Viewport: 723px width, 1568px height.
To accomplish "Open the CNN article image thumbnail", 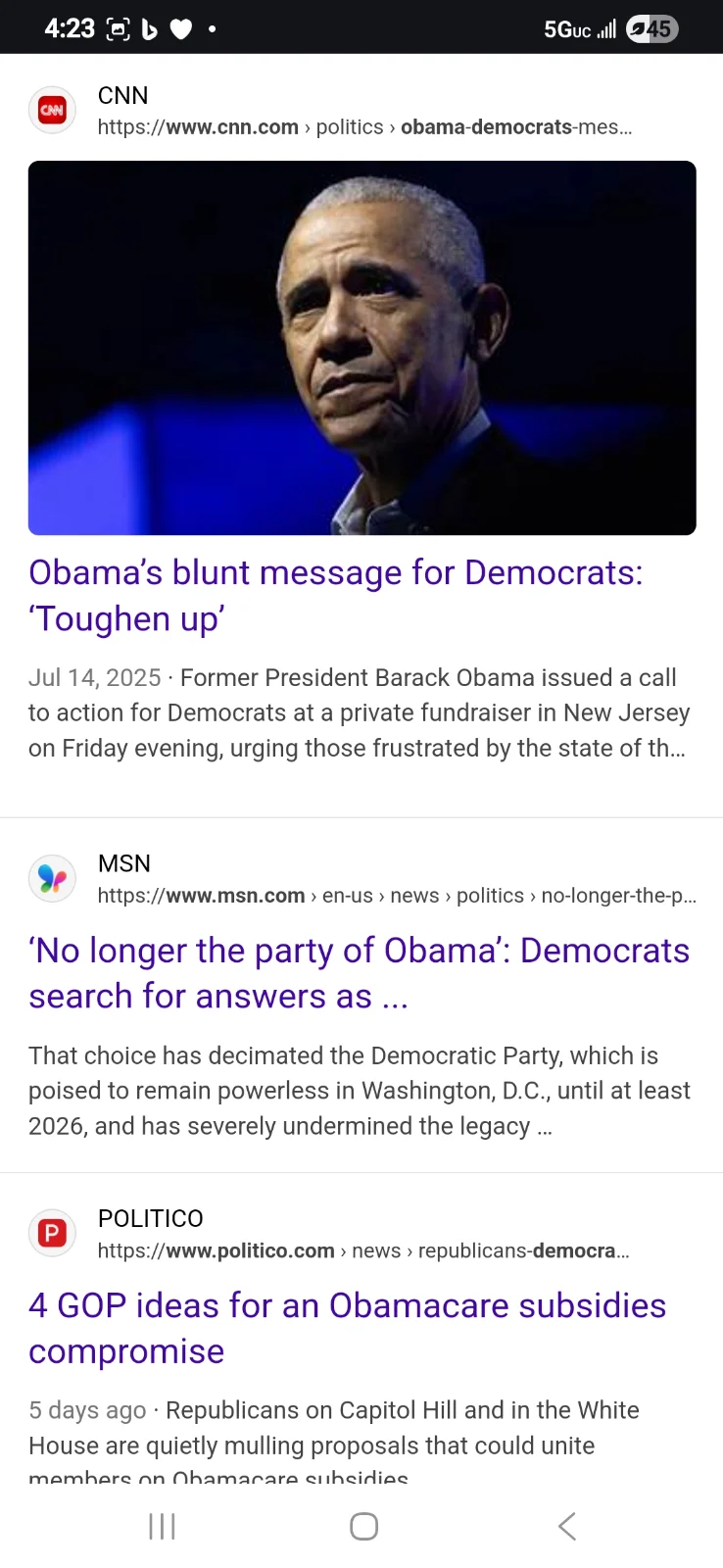I will click(361, 348).
